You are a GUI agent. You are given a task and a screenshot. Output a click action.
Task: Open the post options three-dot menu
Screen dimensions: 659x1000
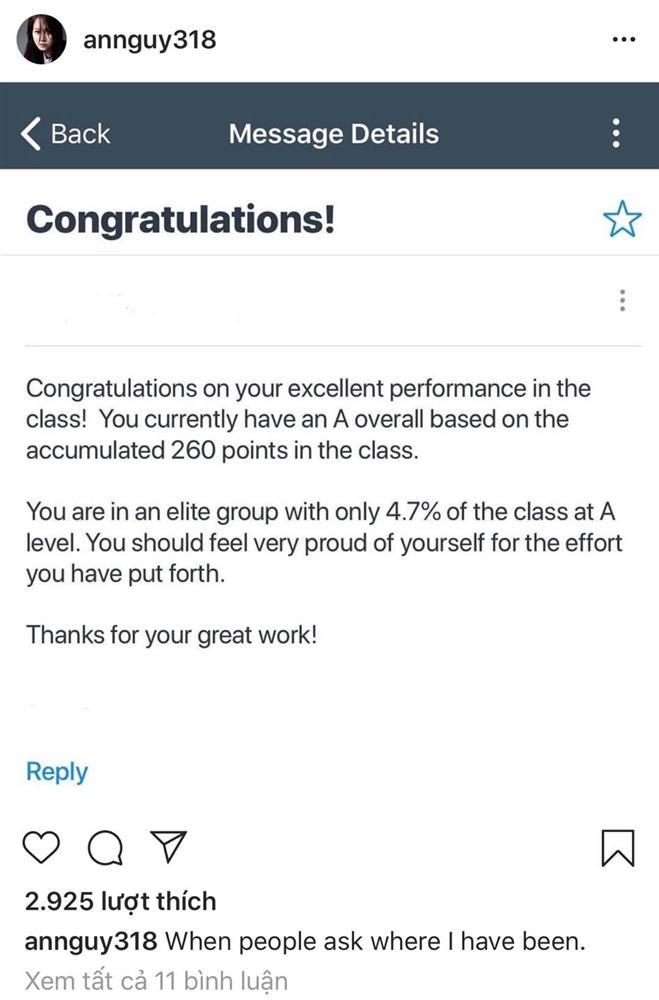coord(622,41)
